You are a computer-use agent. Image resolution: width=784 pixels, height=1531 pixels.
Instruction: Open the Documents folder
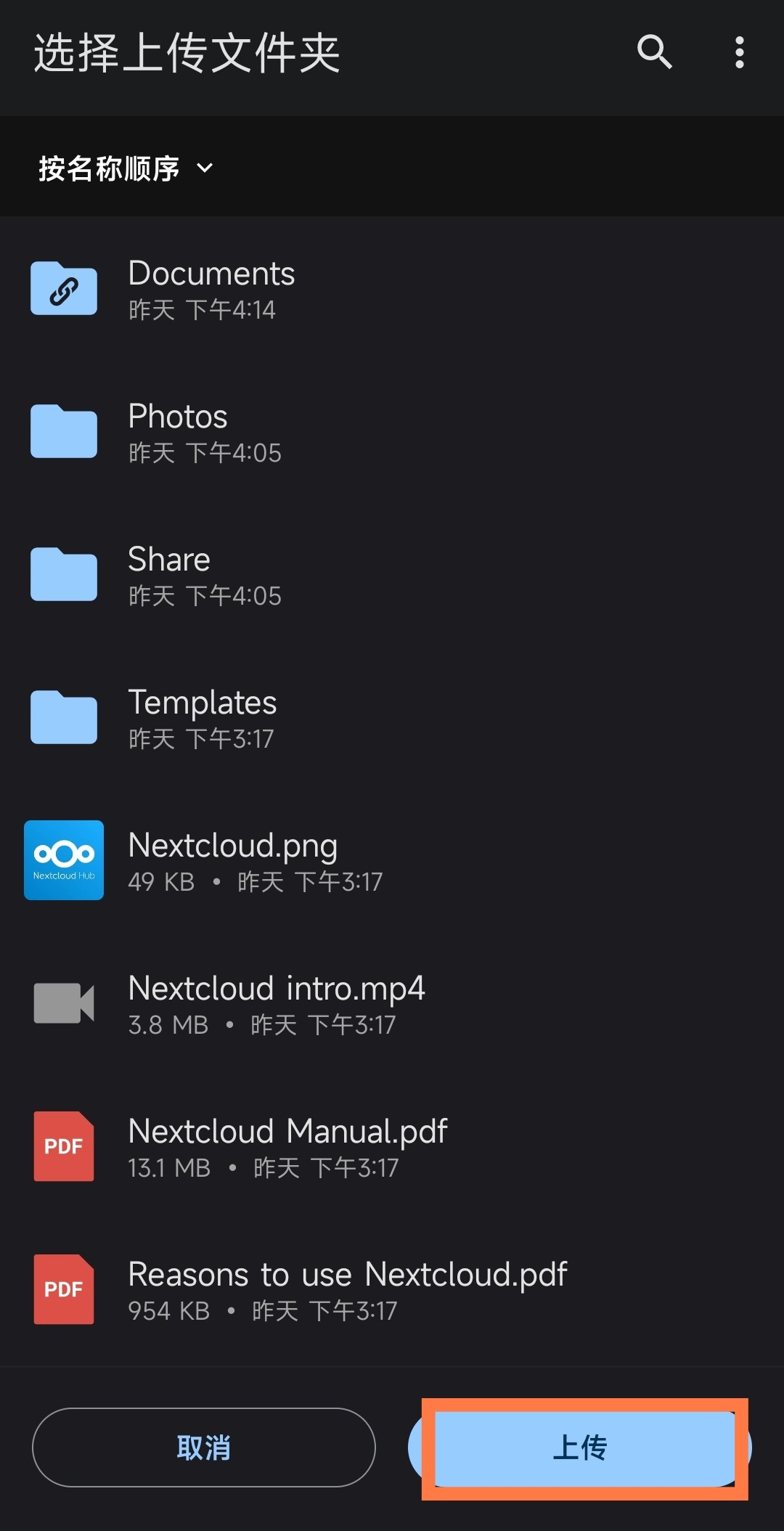point(392,289)
